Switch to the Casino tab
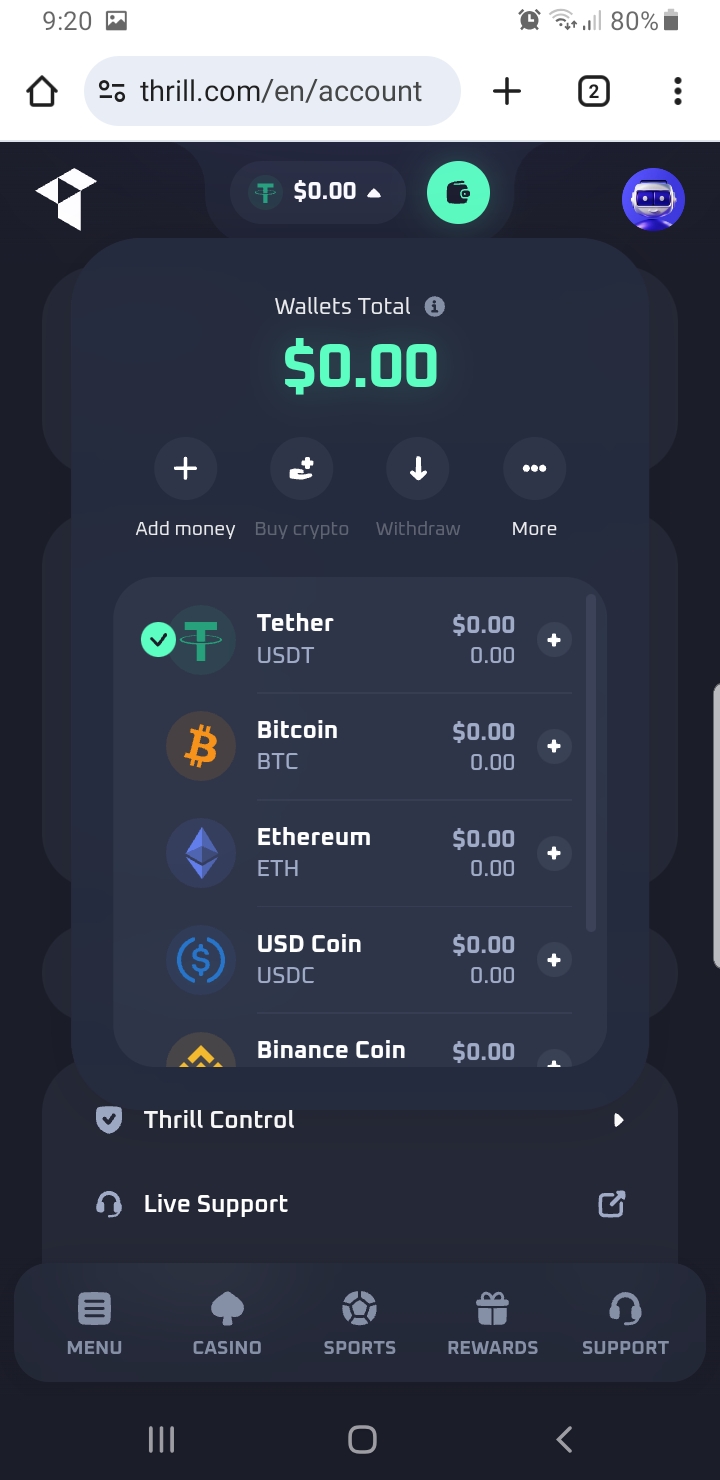Viewport: 720px width, 1480px height. pyautogui.click(x=227, y=1323)
